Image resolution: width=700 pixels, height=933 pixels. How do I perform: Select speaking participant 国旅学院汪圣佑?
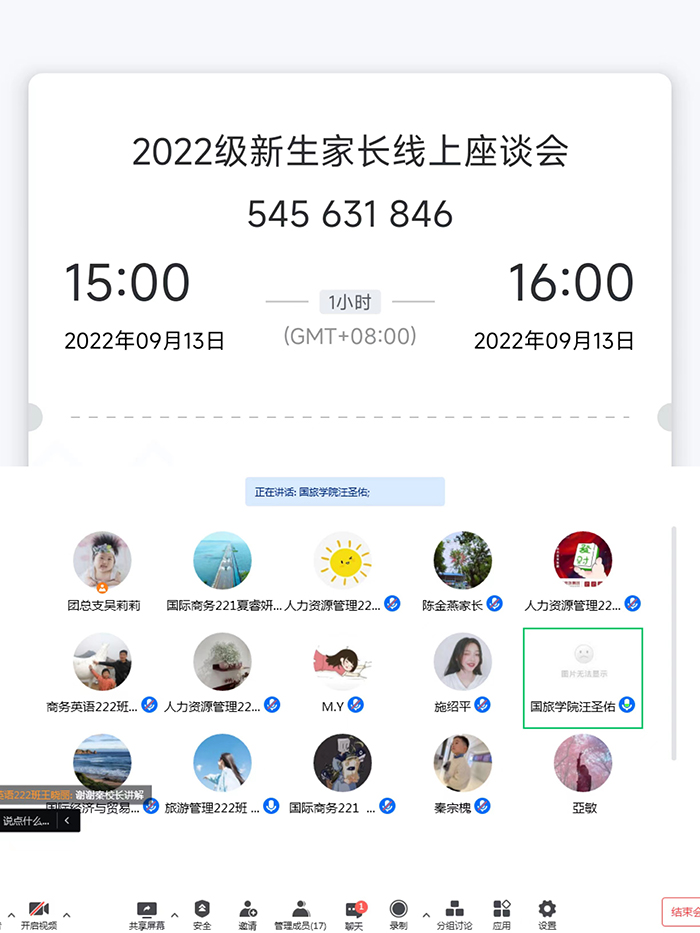coord(583,677)
